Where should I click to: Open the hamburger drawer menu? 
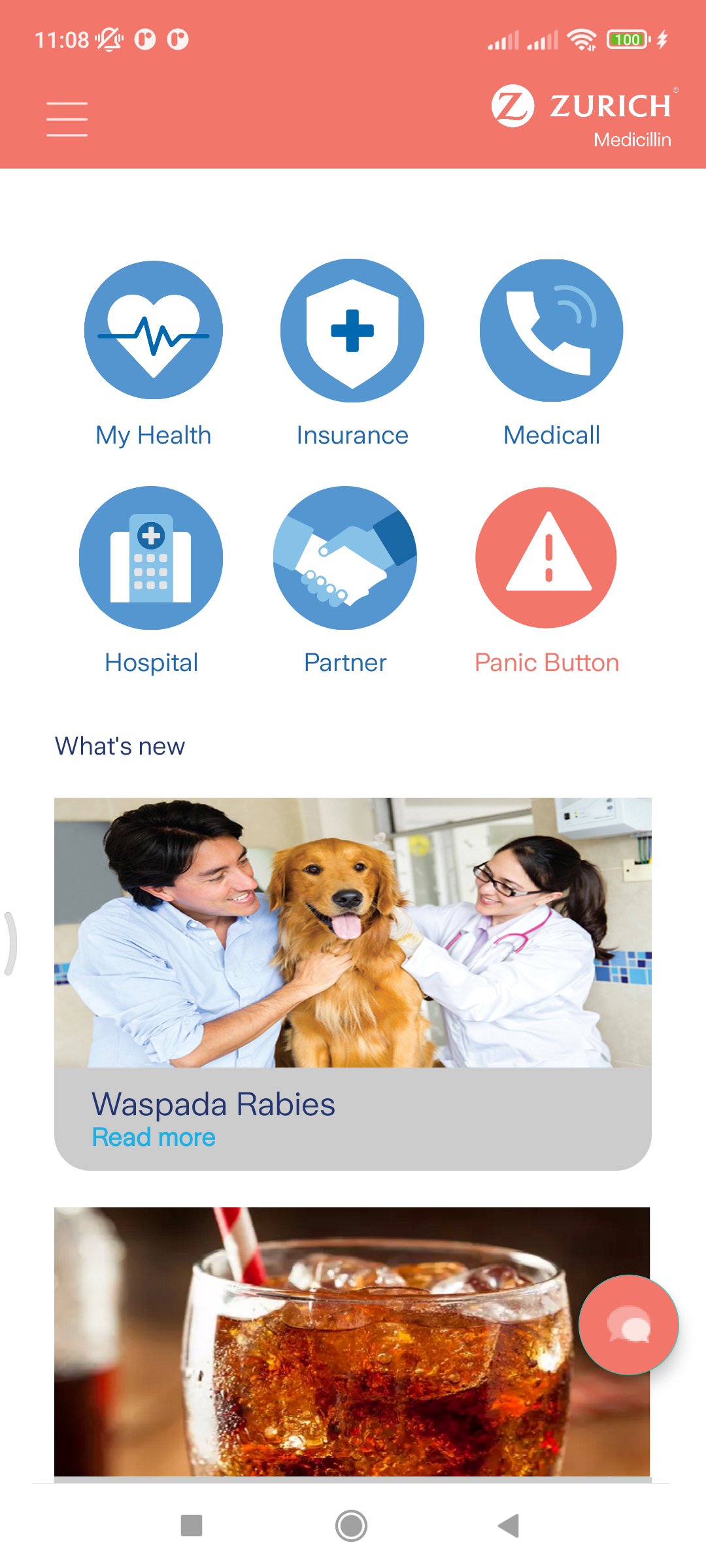pyautogui.click(x=67, y=119)
